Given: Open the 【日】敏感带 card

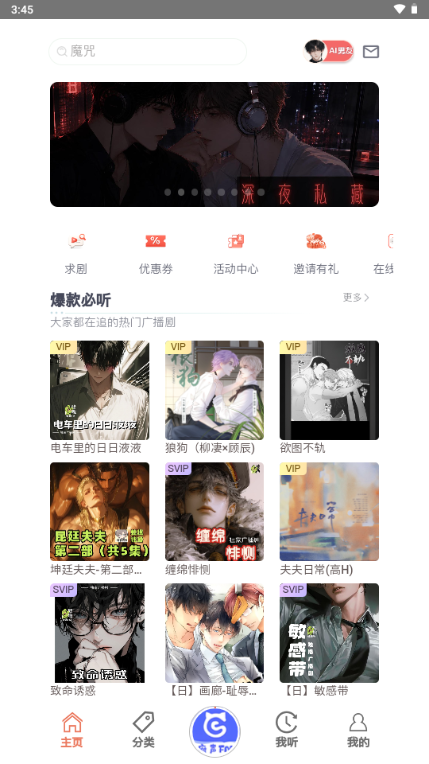Looking at the screenshot, I should click(x=329, y=640).
